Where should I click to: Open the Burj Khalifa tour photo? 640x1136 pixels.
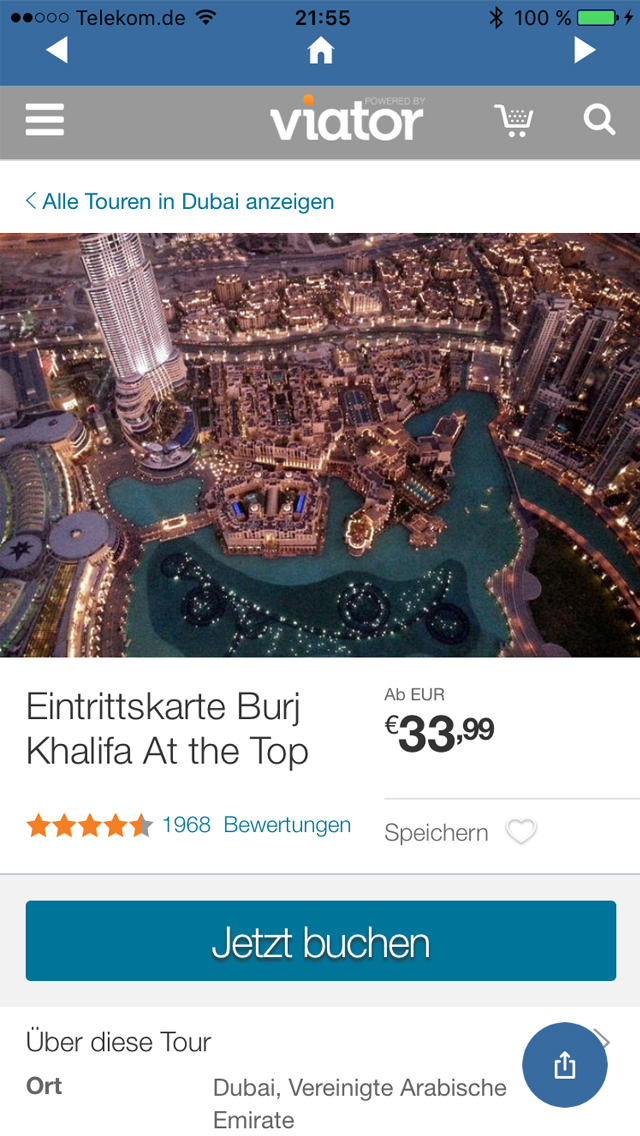320,445
